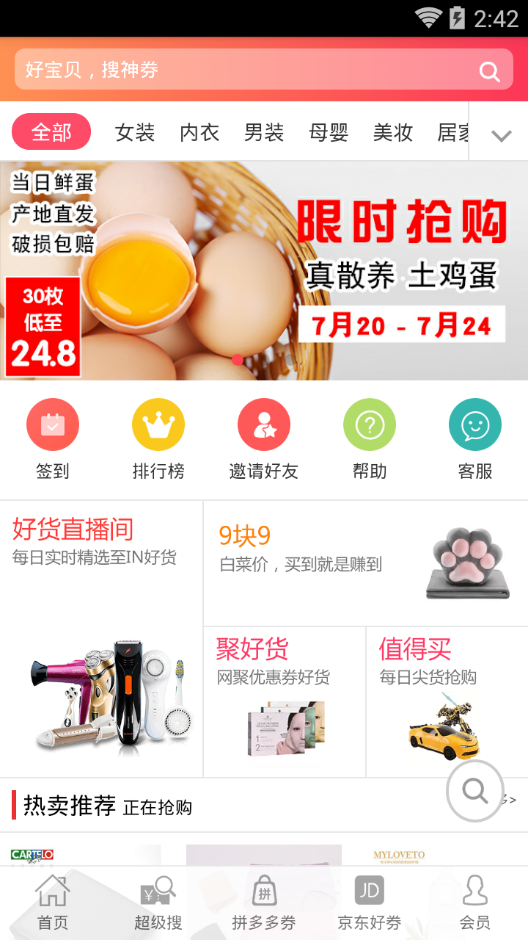Switch to the 超级搜 tab
Screen dimensions: 528x940
[x=158, y=903]
